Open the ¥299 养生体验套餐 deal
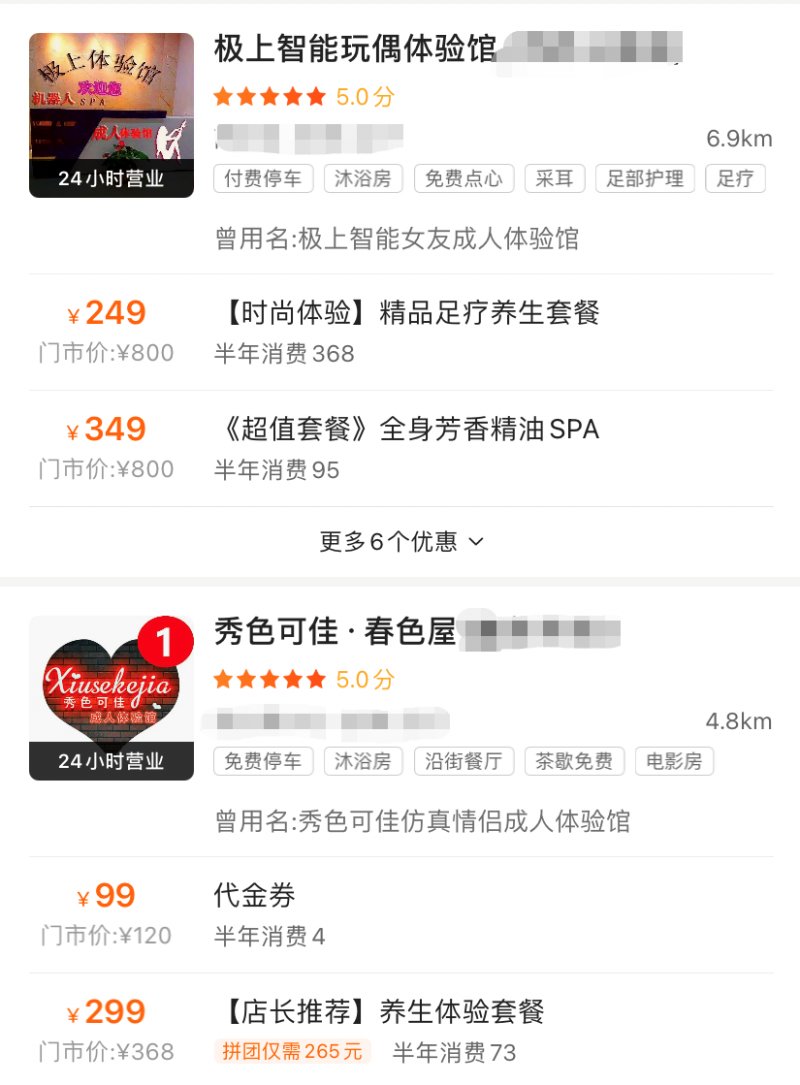 pyautogui.click(x=380, y=1012)
